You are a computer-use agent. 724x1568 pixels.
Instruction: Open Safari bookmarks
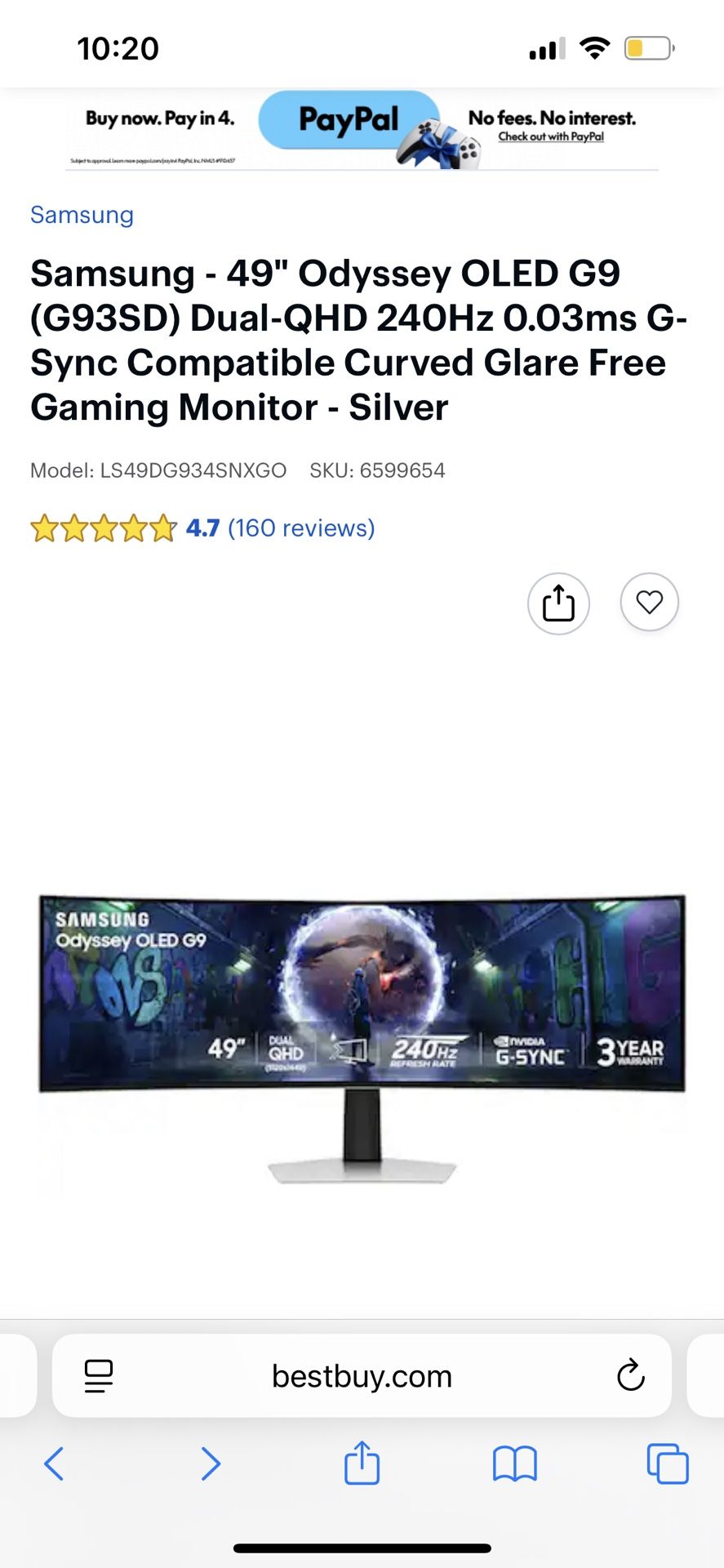(514, 1463)
